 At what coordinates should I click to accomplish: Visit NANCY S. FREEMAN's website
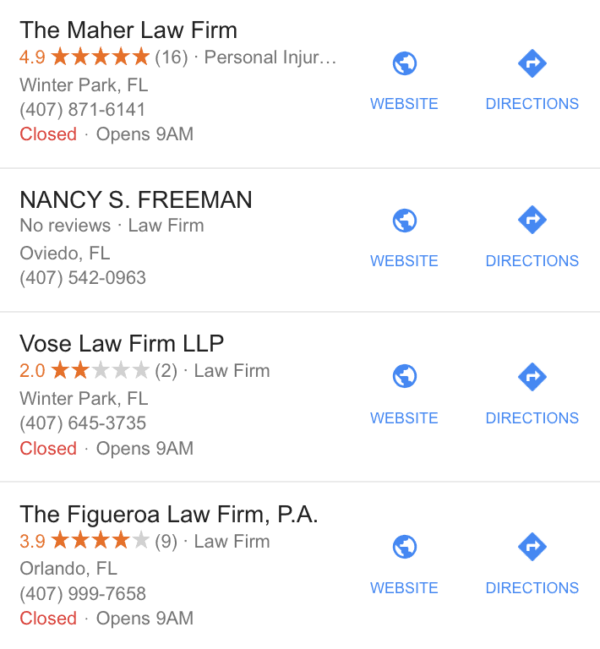[404, 236]
